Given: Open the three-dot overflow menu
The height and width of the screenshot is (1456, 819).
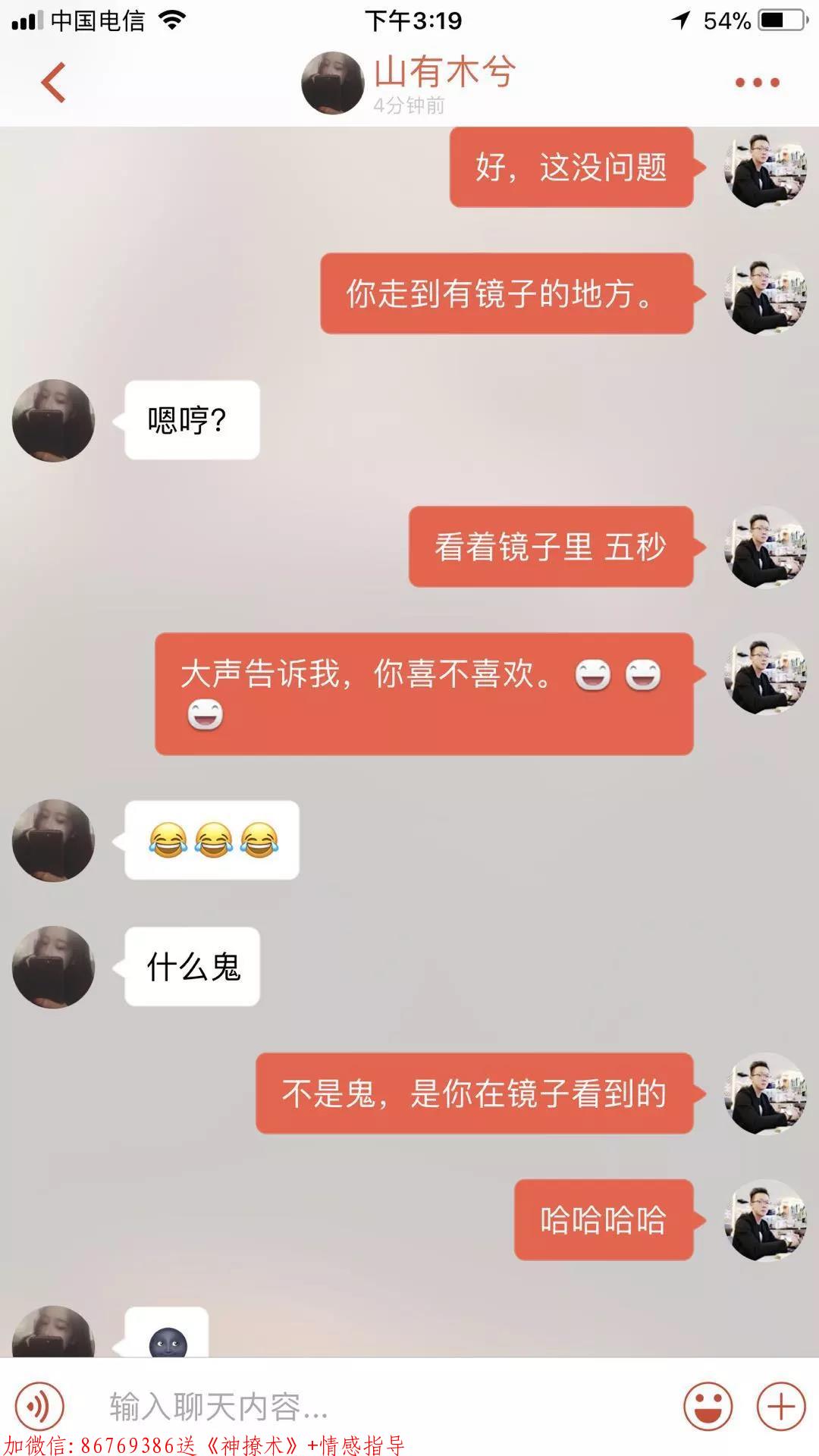Looking at the screenshot, I should coord(757,83).
